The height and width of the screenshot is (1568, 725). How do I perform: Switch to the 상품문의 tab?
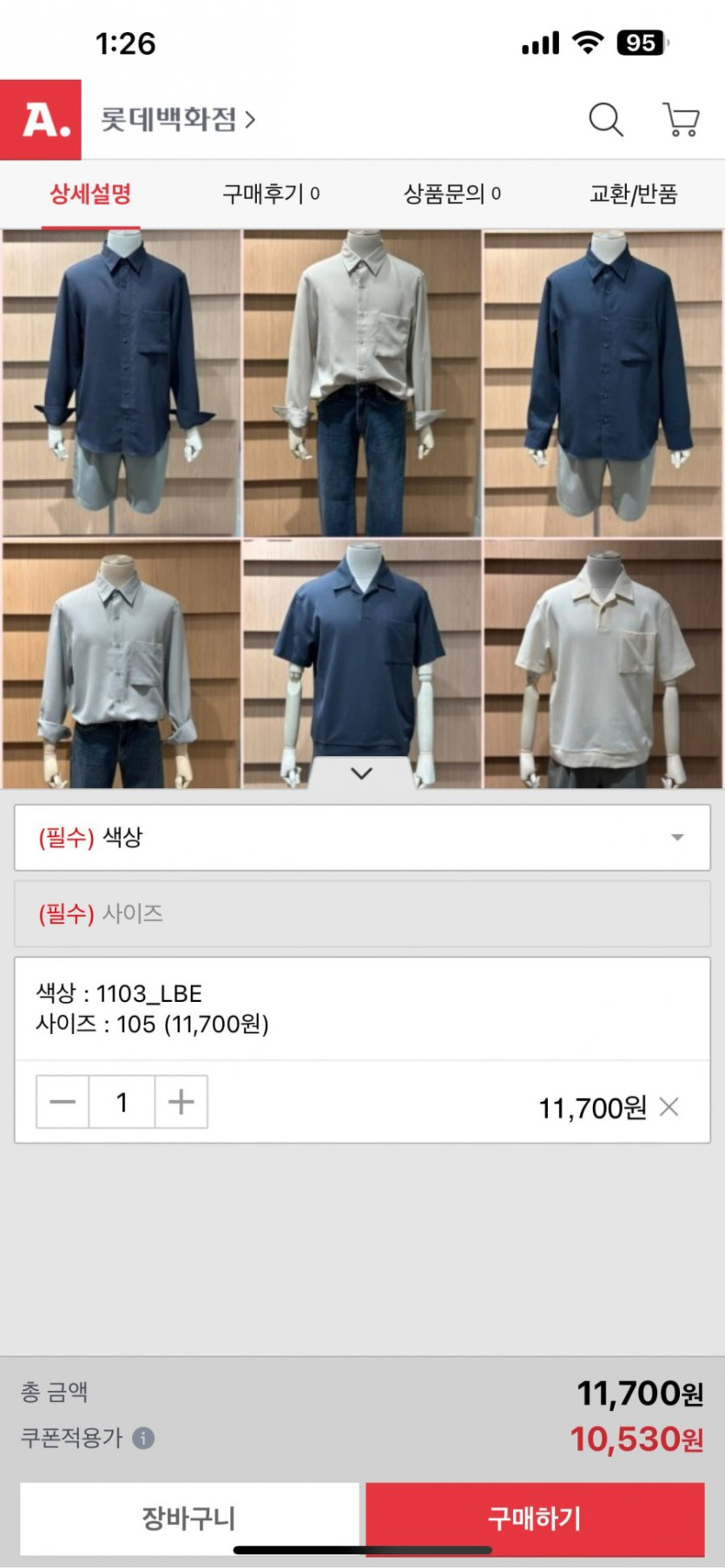pos(452,194)
